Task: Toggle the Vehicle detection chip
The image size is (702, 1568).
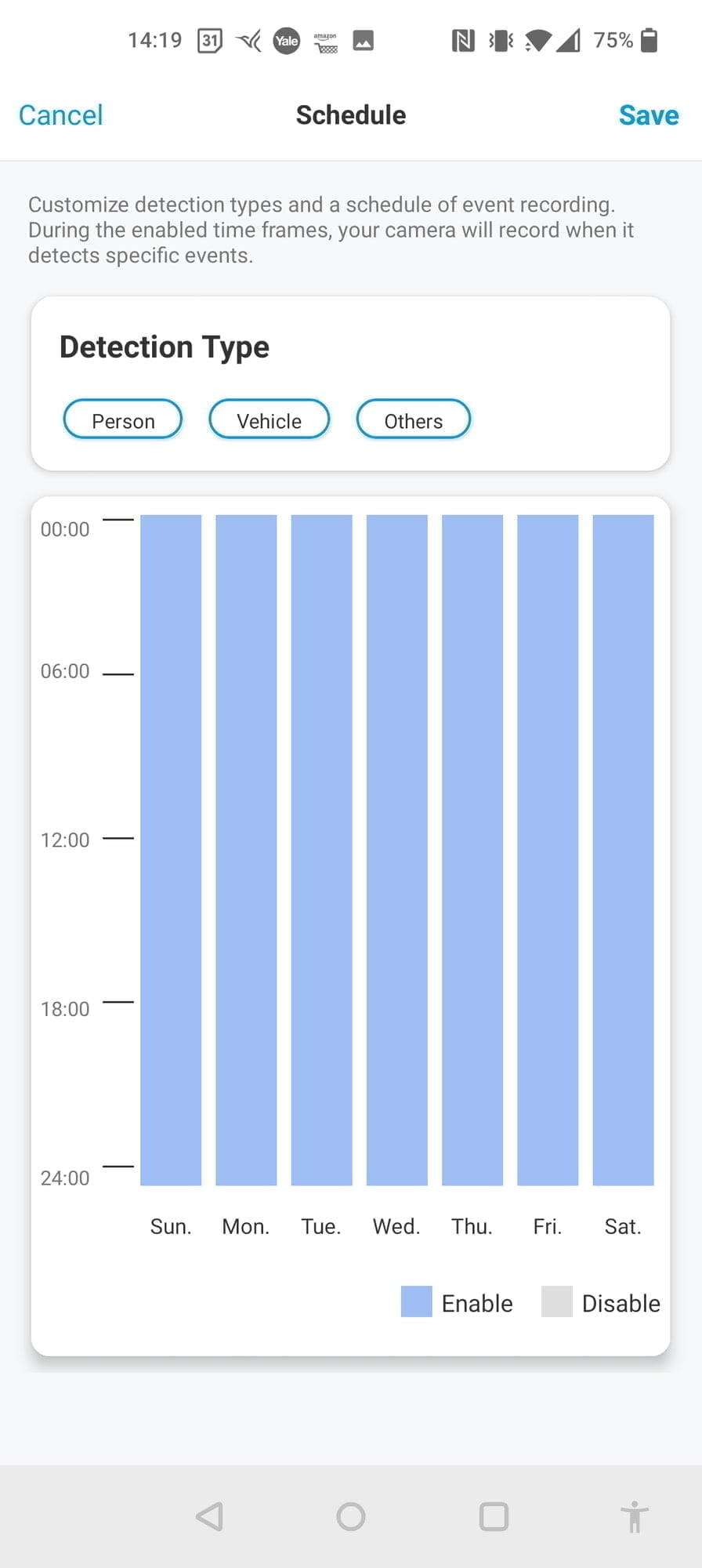Action: (x=269, y=420)
